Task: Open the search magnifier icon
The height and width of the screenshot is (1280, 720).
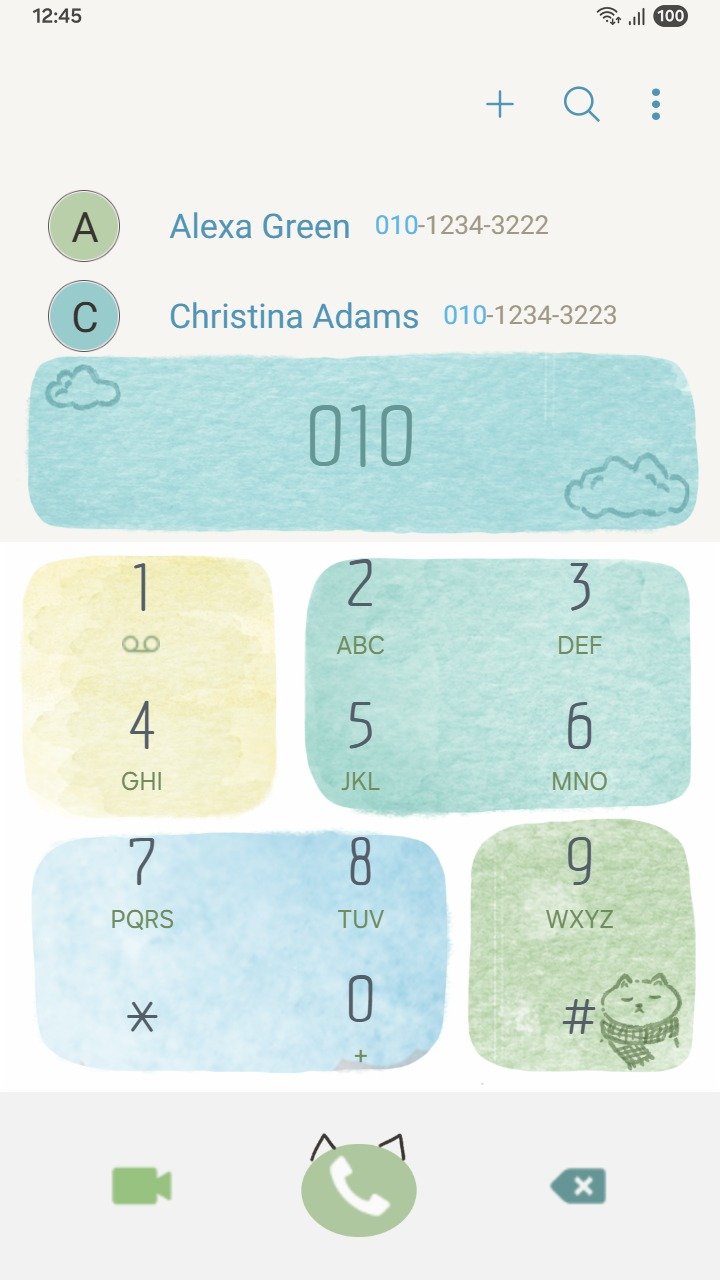Action: click(x=581, y=104)
